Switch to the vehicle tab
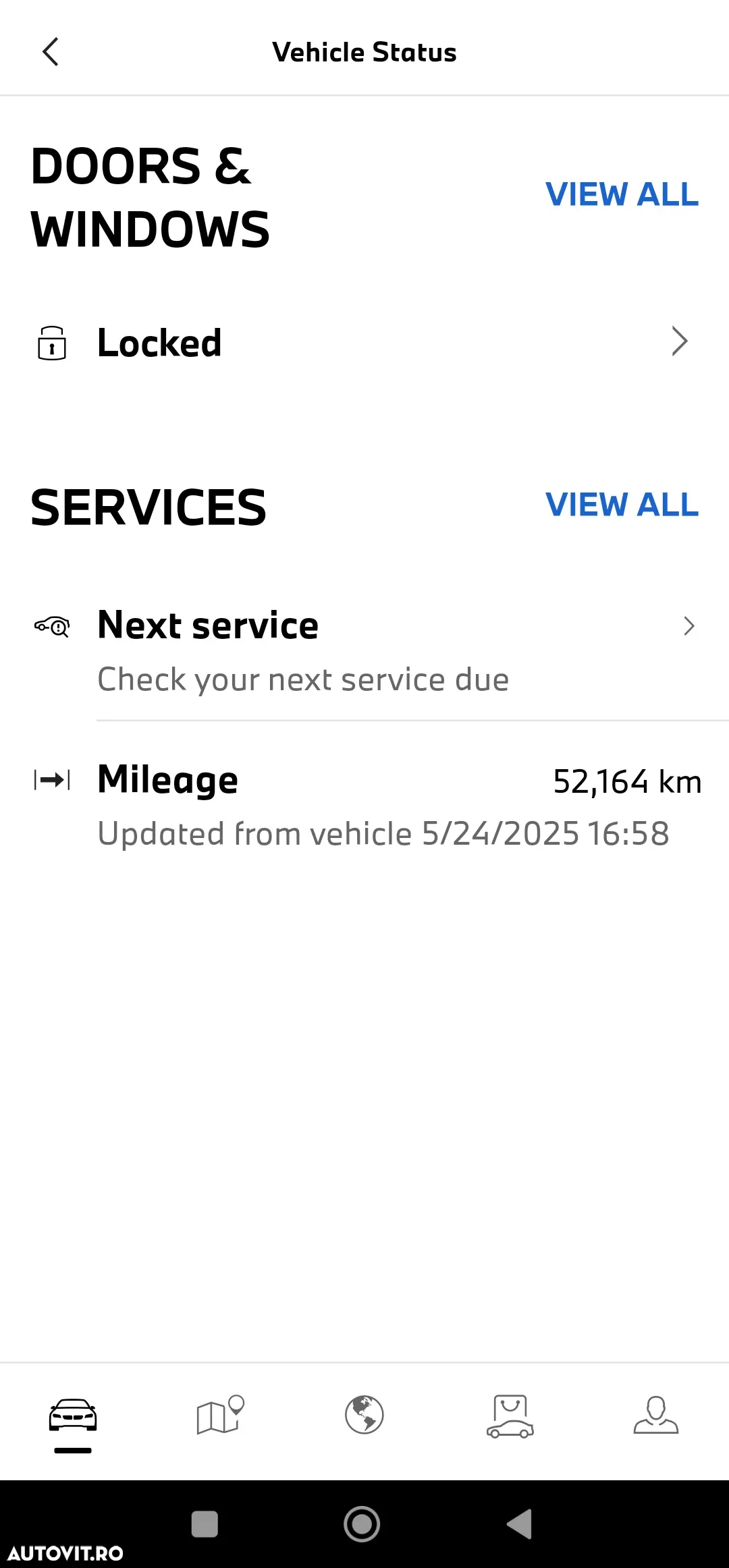This screenshot has width=729, height=1568. [73, 1416]
